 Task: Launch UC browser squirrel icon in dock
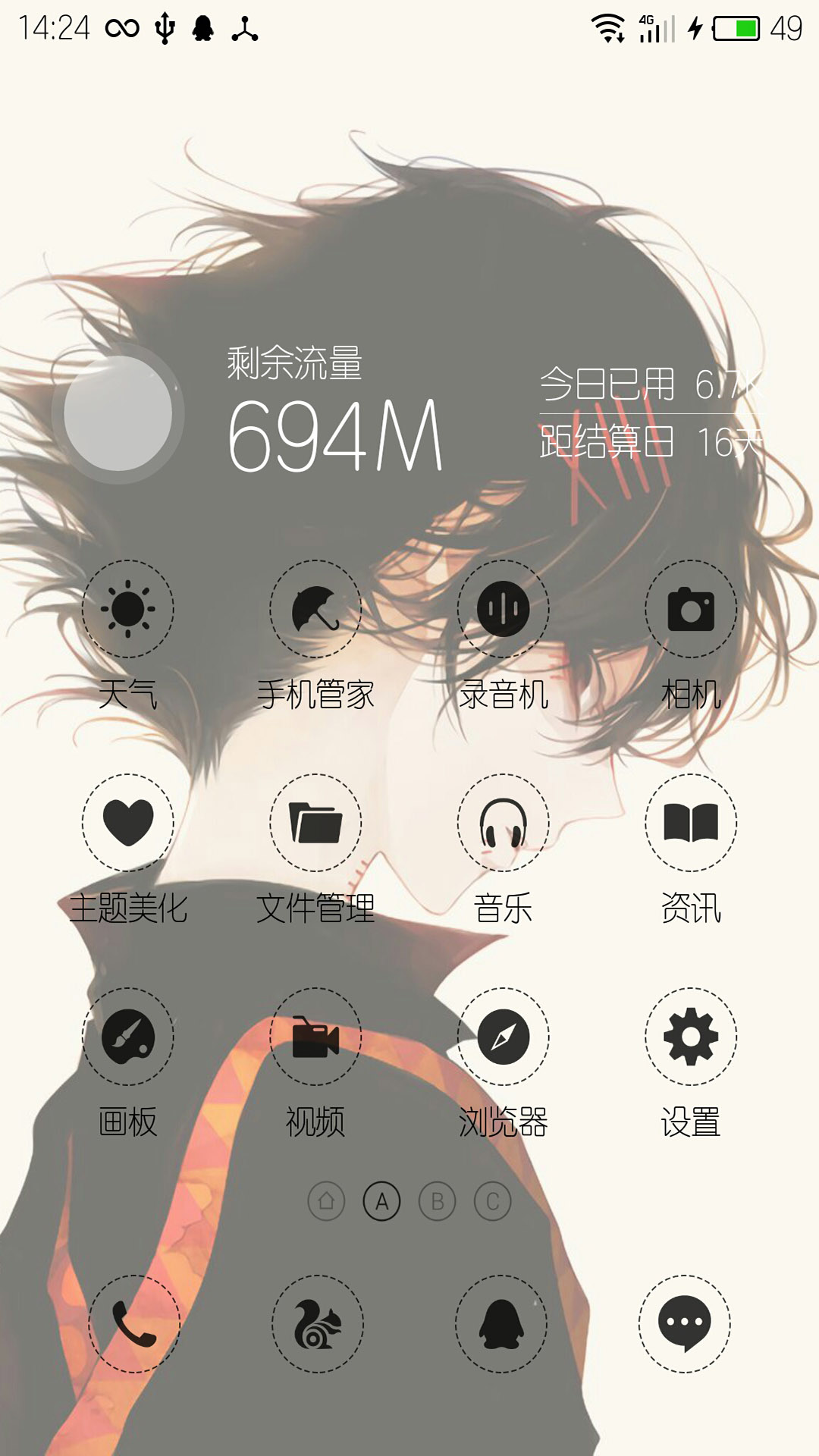click(318, 1324)
